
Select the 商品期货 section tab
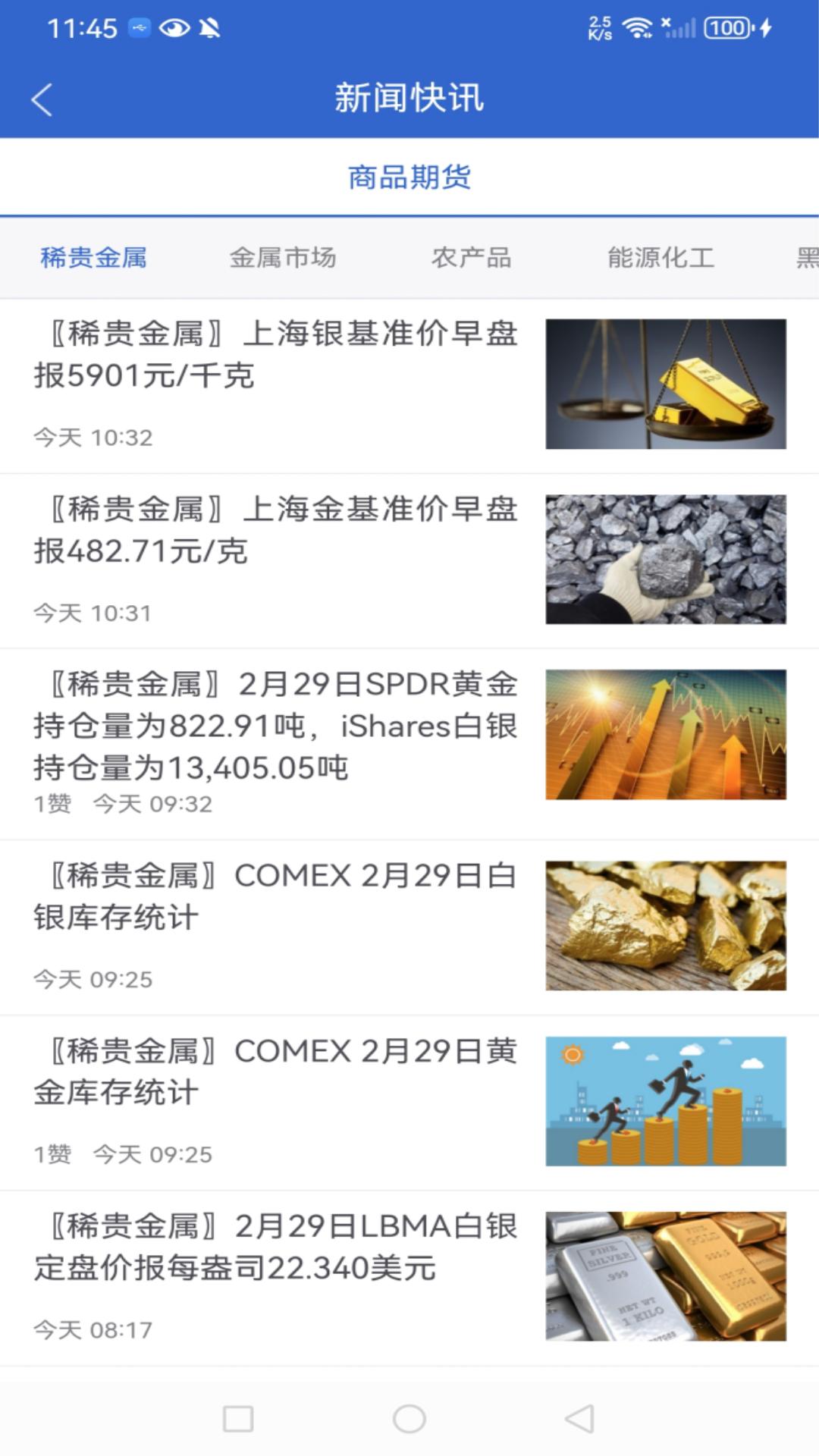[409, 177]
